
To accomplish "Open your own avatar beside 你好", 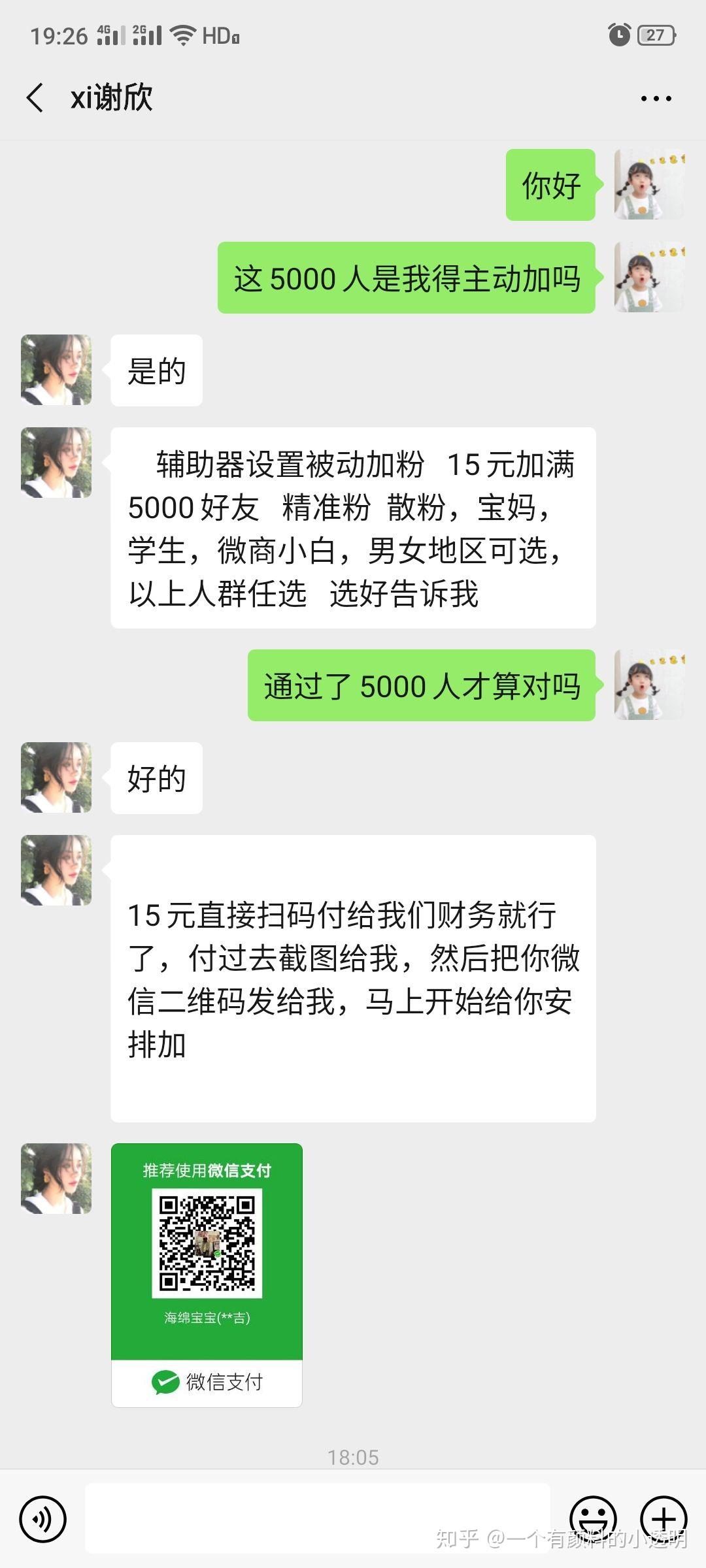I will (x=649, y=184).
